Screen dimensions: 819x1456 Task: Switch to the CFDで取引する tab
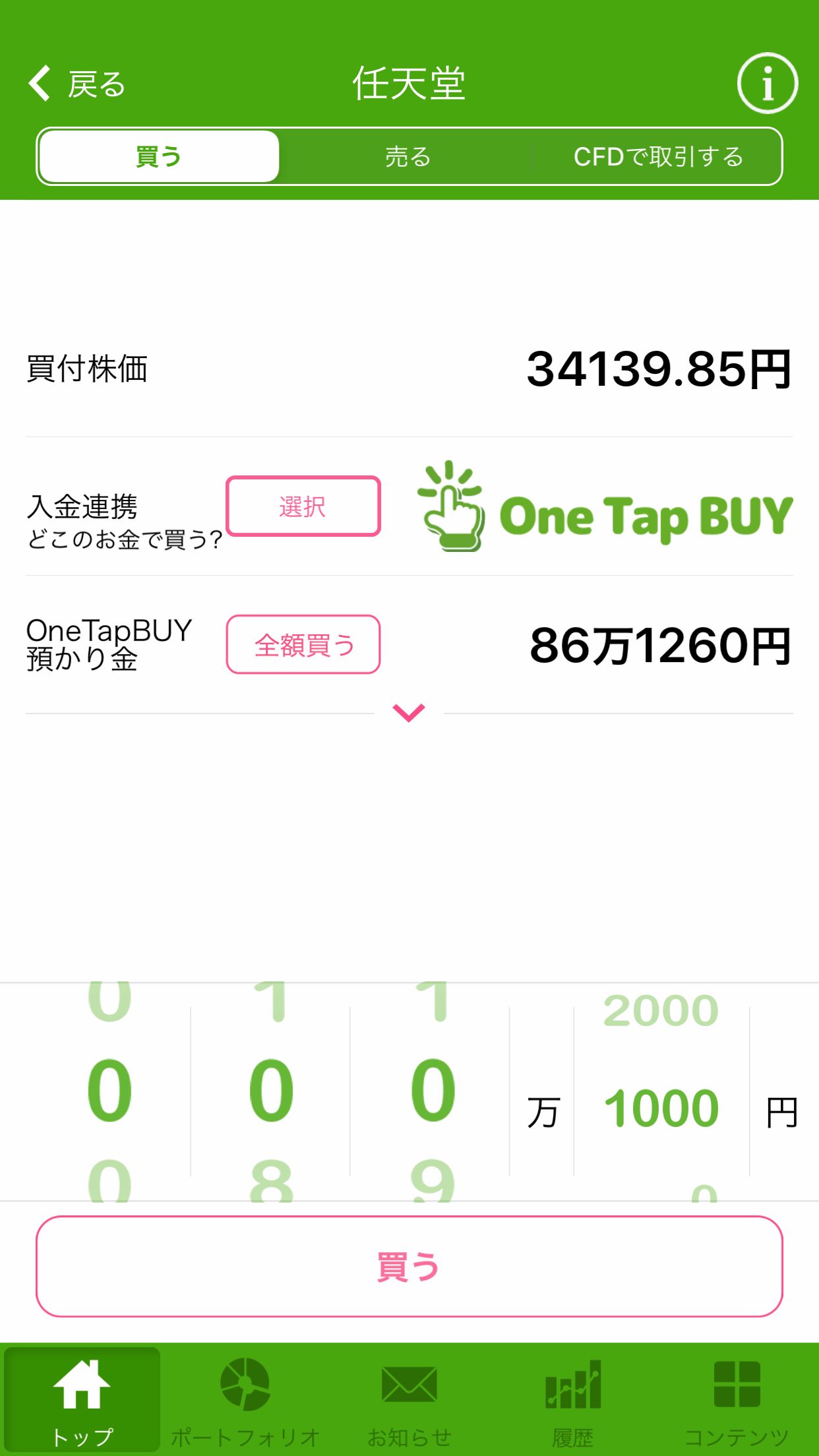(658, 156)
